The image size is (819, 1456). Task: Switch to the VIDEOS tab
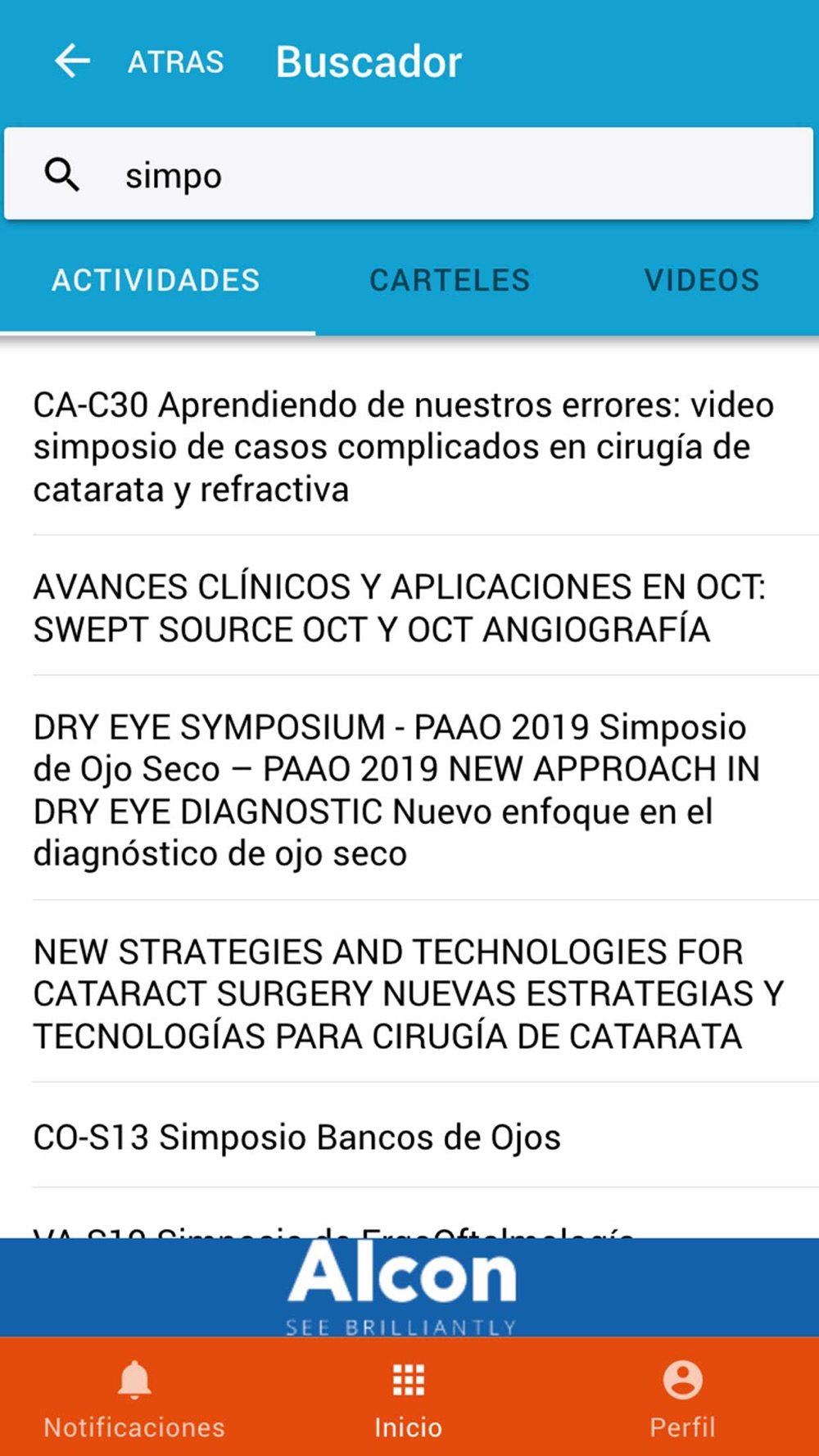[x=702, y=280]
